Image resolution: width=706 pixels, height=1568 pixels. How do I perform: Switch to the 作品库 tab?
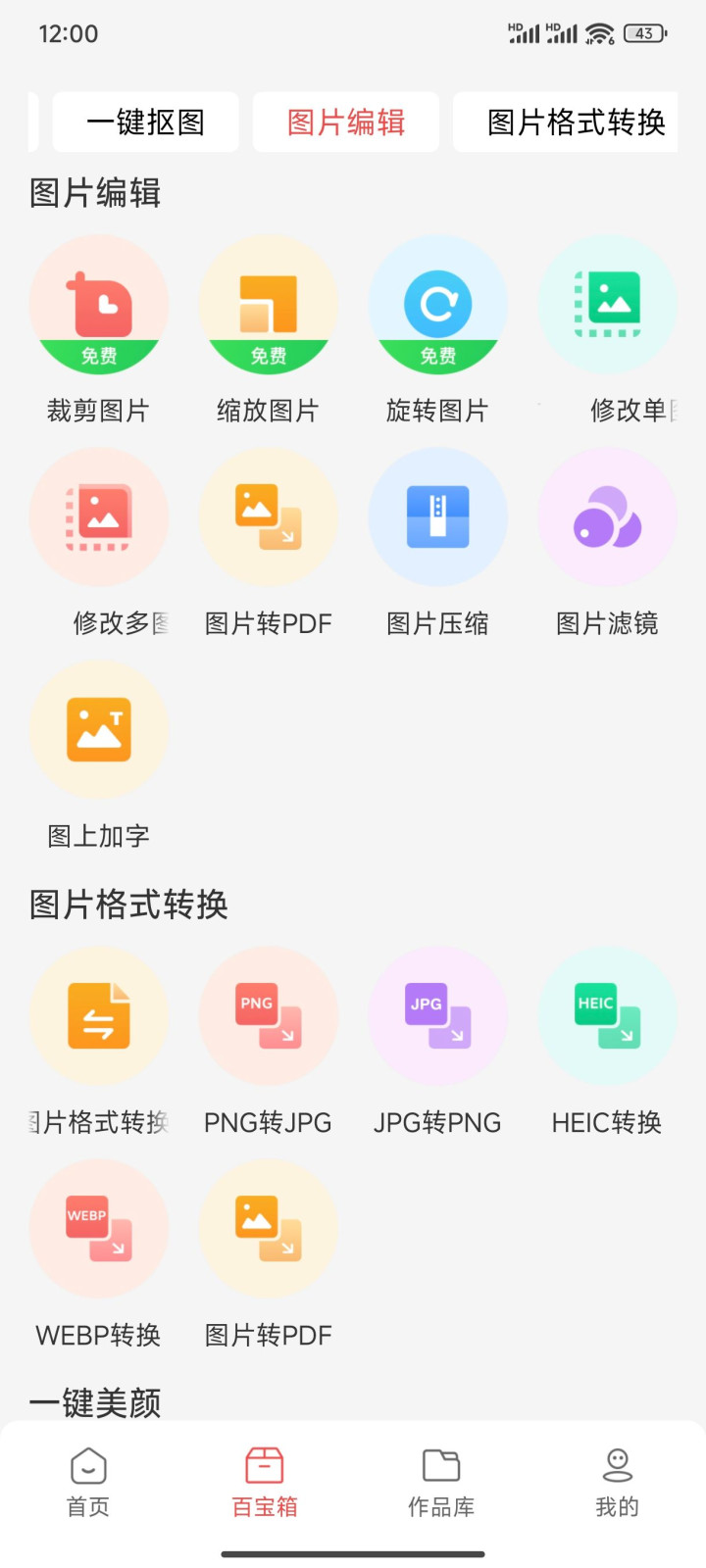click(441, 1483)
